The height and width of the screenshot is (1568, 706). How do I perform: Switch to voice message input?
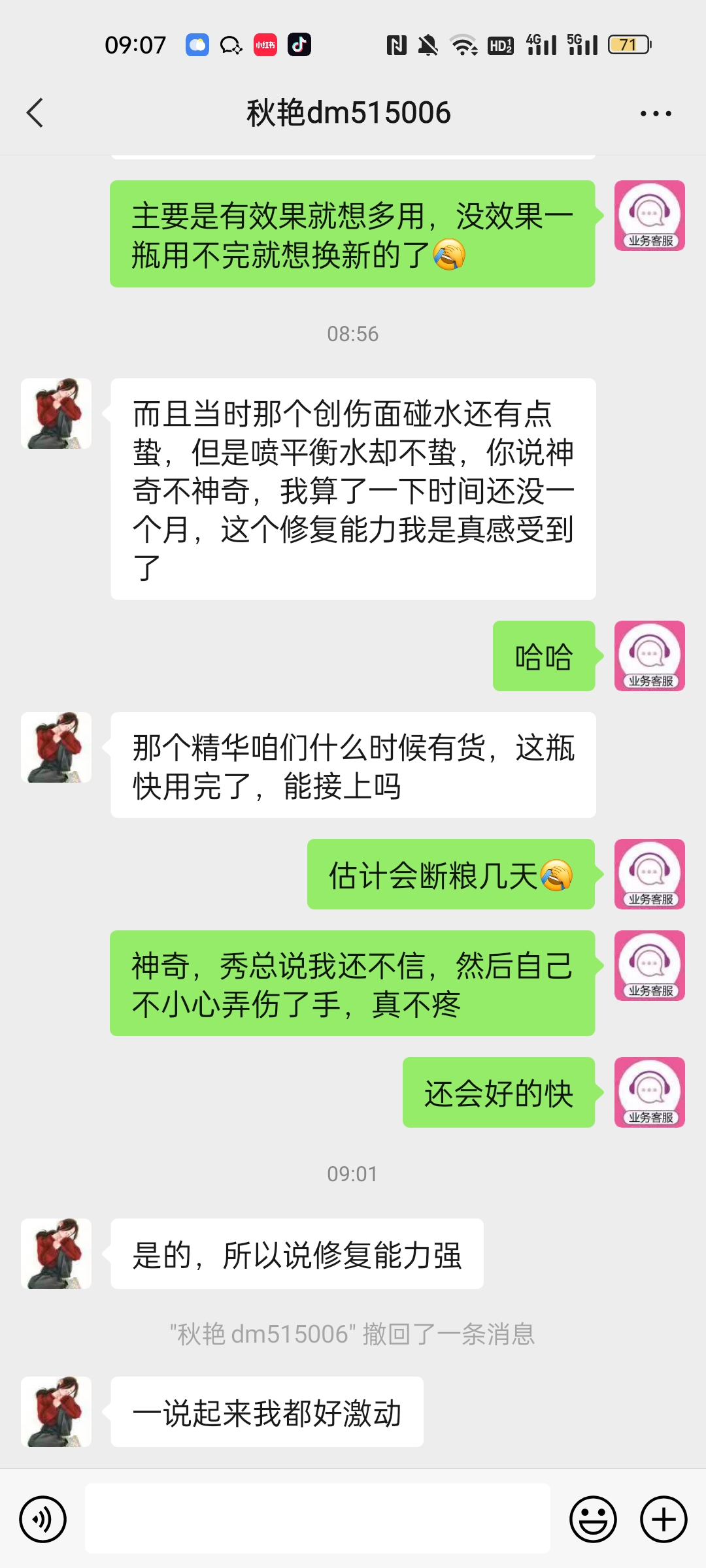tap(43, 1519)
